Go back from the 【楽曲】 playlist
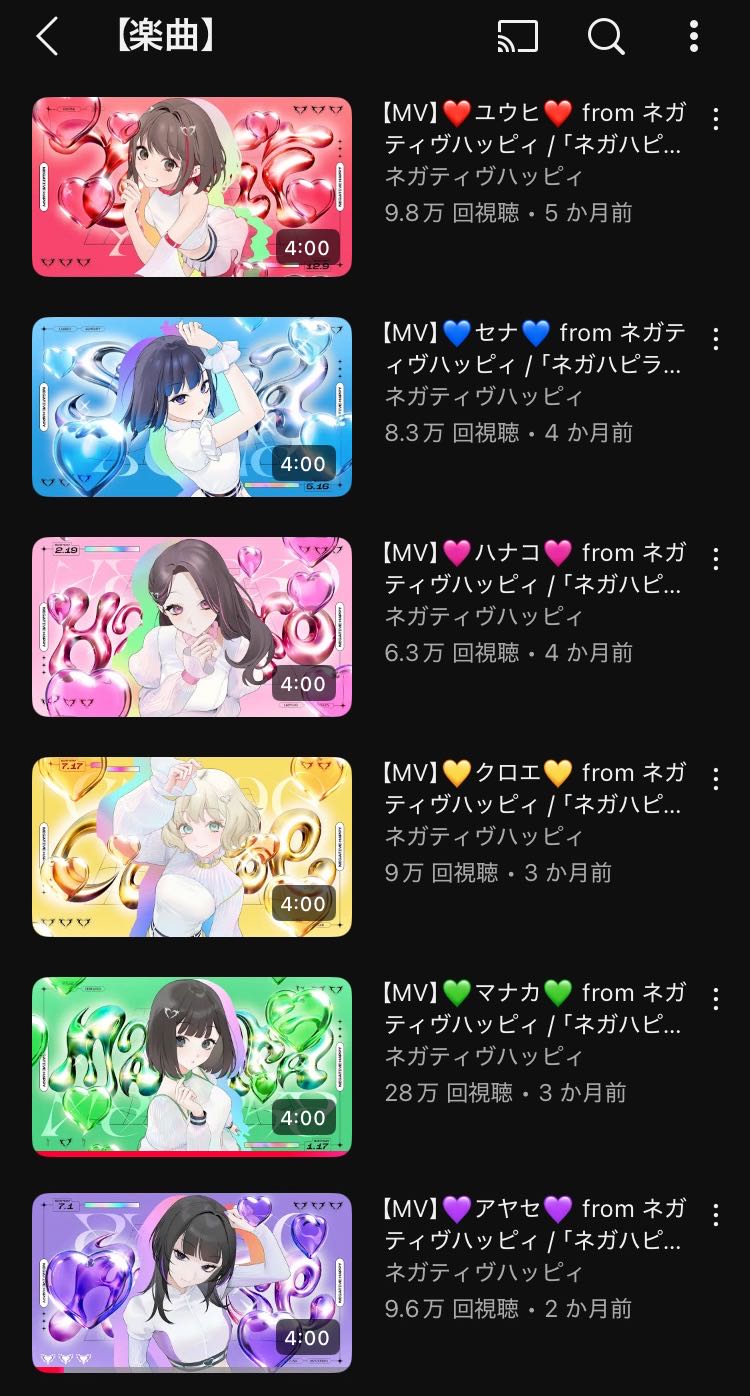This screenshot has width=750, height=1396. point(47,37)
